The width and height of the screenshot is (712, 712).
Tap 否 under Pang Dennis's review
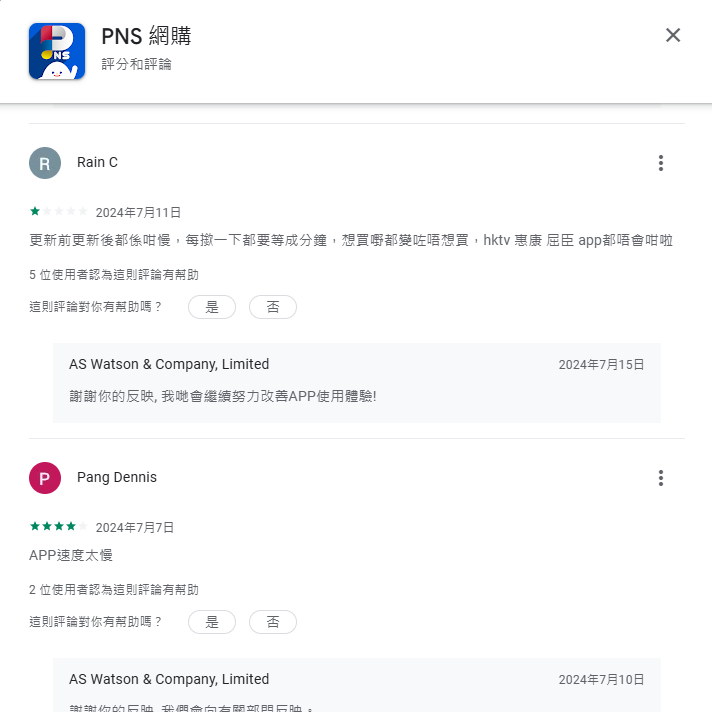(x=273, y=622)
